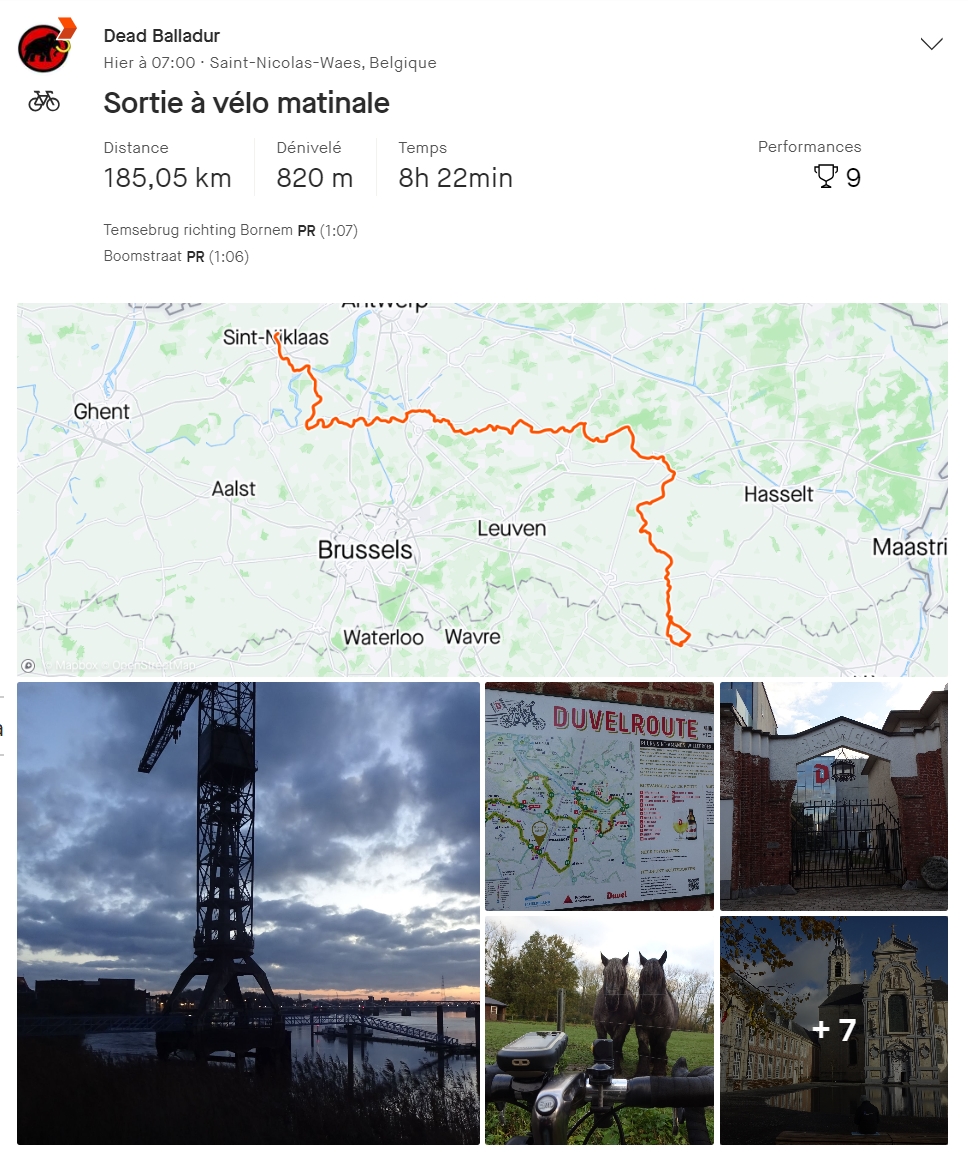View the Temsebrug richting Bornem segment
Screen dimensions: 968x1162
(x=198, y=231)
